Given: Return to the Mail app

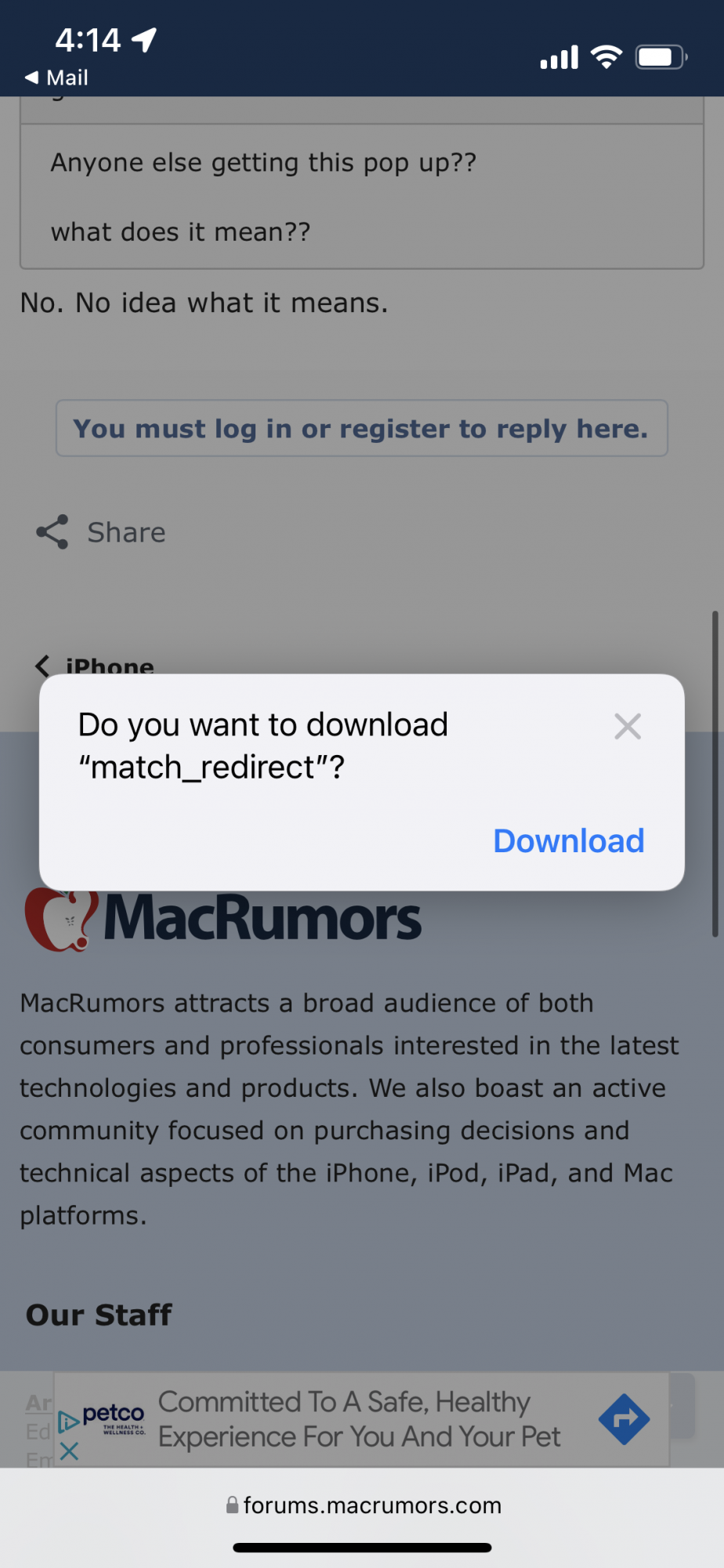Looking at the screenshot, I should 56,78.
